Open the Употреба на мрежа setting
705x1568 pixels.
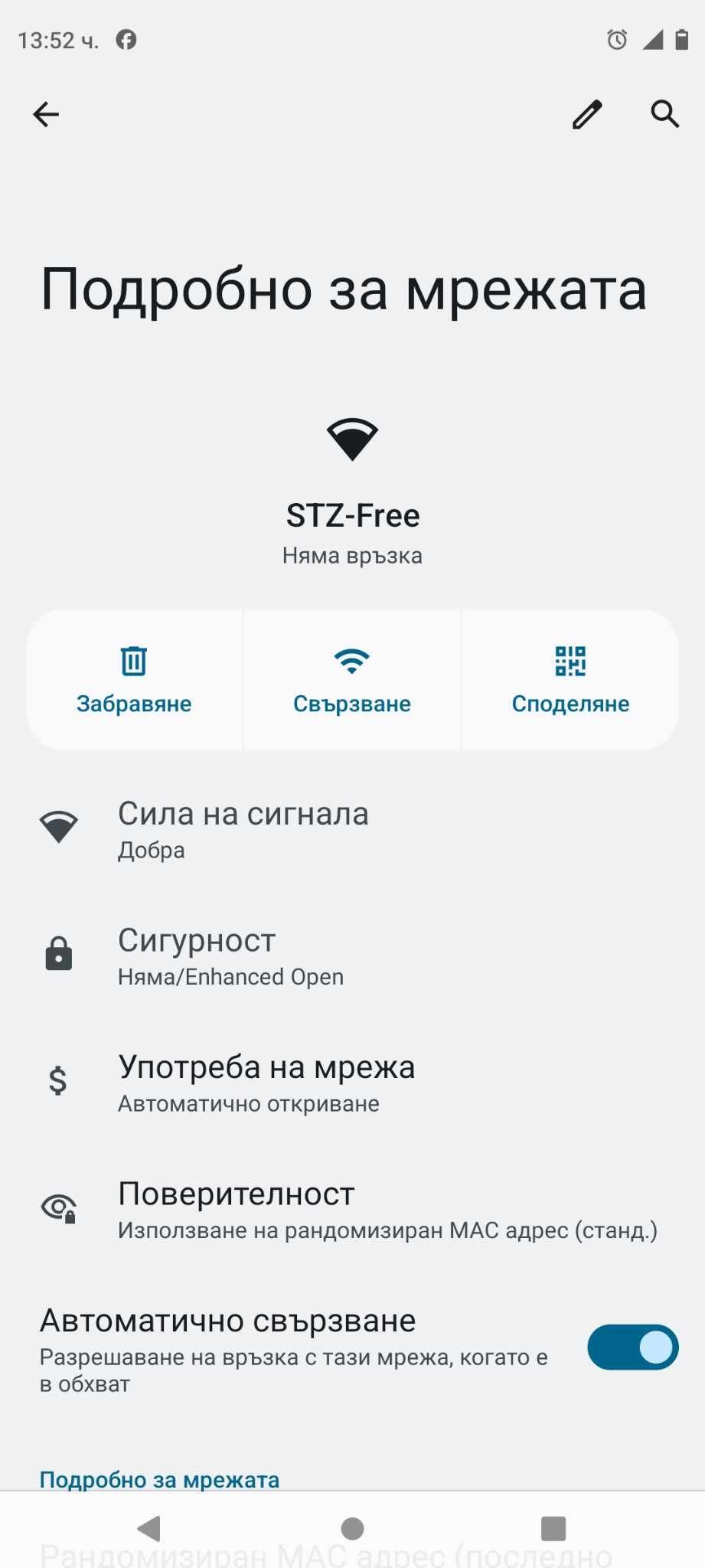(x=352, y=1083)
